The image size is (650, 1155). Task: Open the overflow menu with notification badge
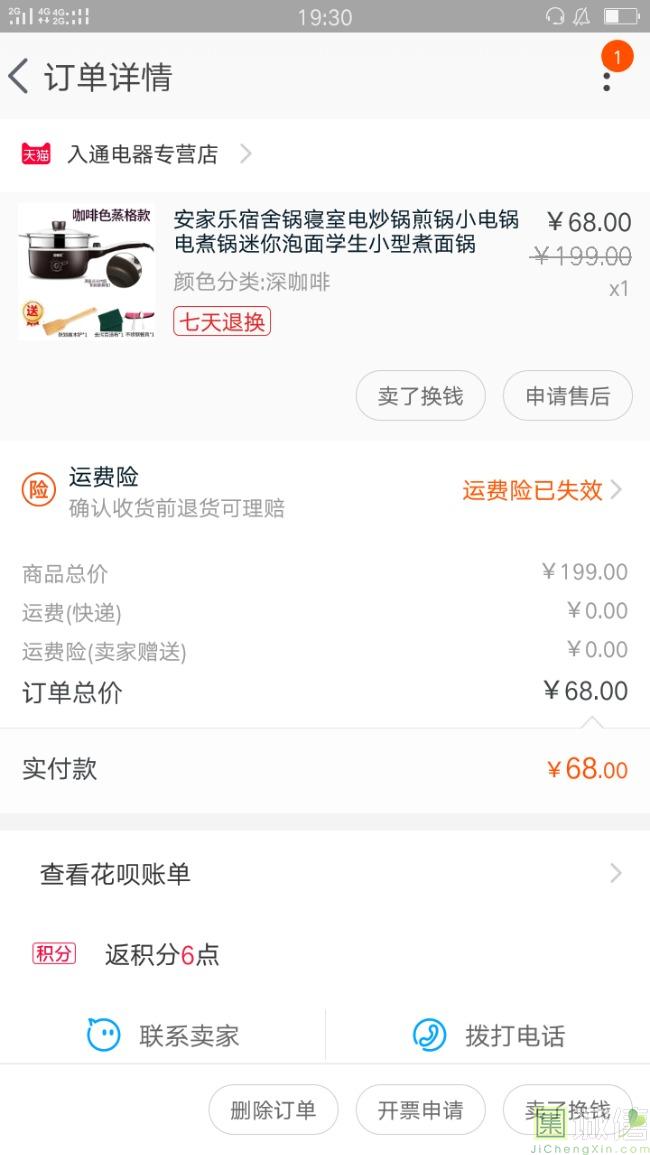pos(607,76)
